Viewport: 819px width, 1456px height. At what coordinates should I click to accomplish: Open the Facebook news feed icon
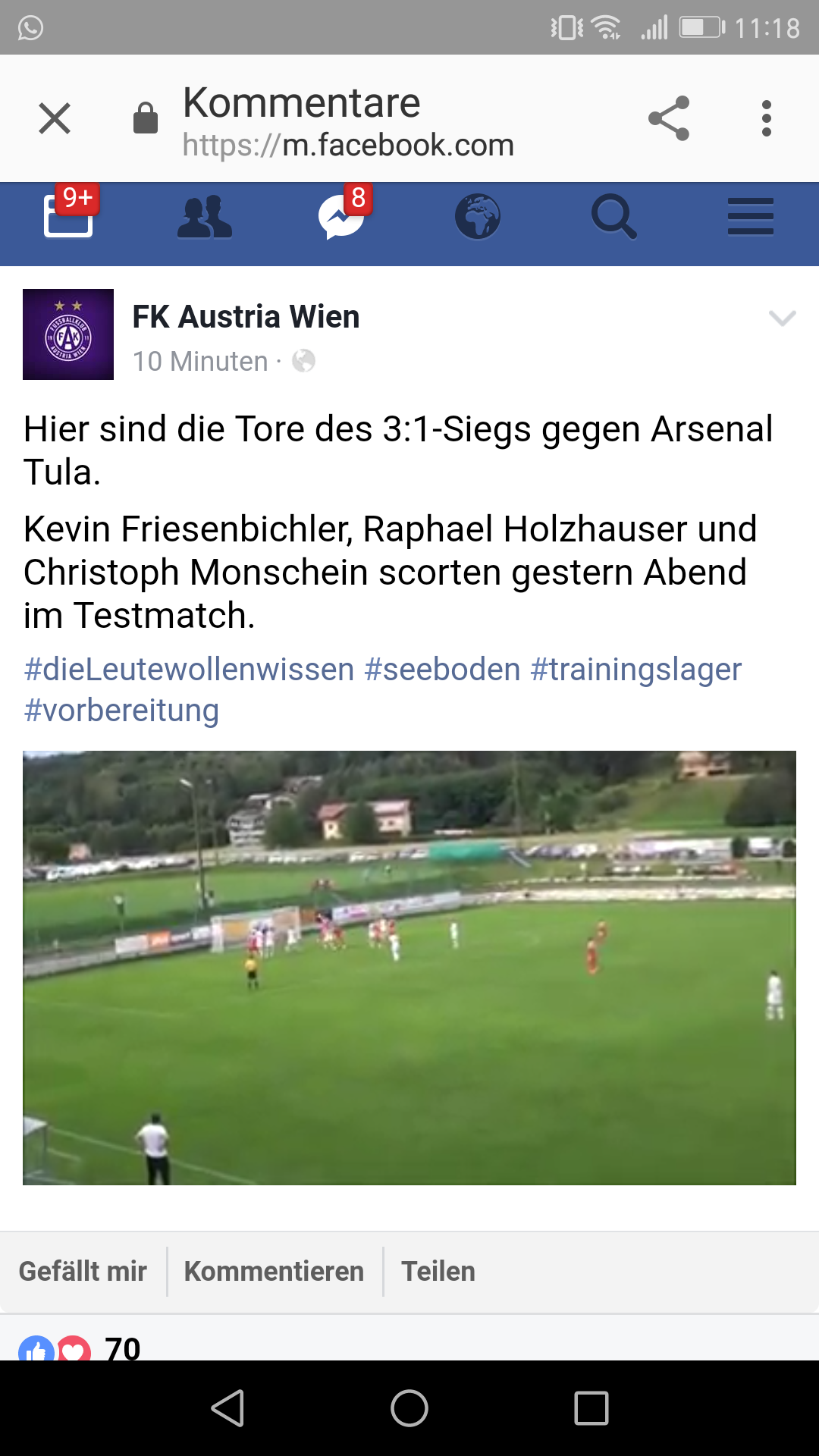[x=68, y=216]
